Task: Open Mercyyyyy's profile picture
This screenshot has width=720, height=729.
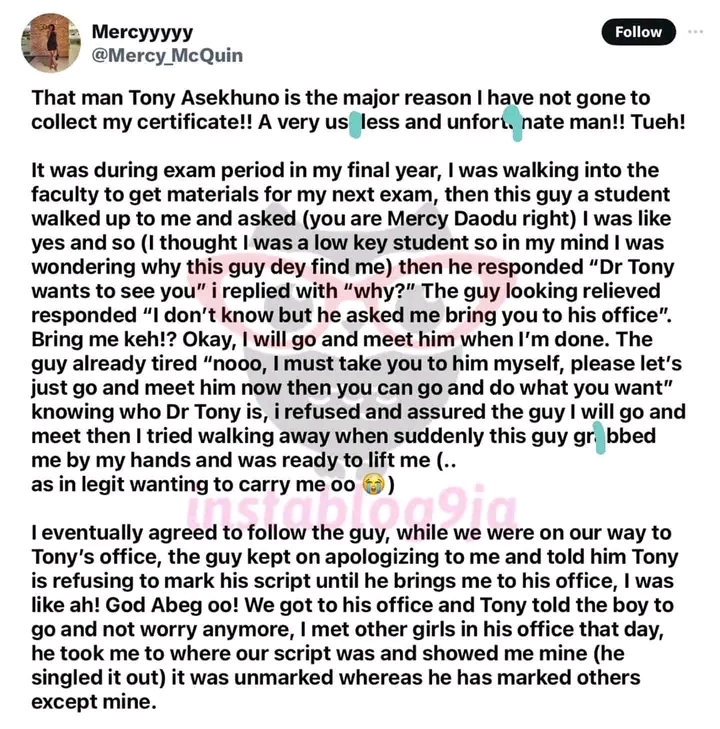Action: (50, 43)
